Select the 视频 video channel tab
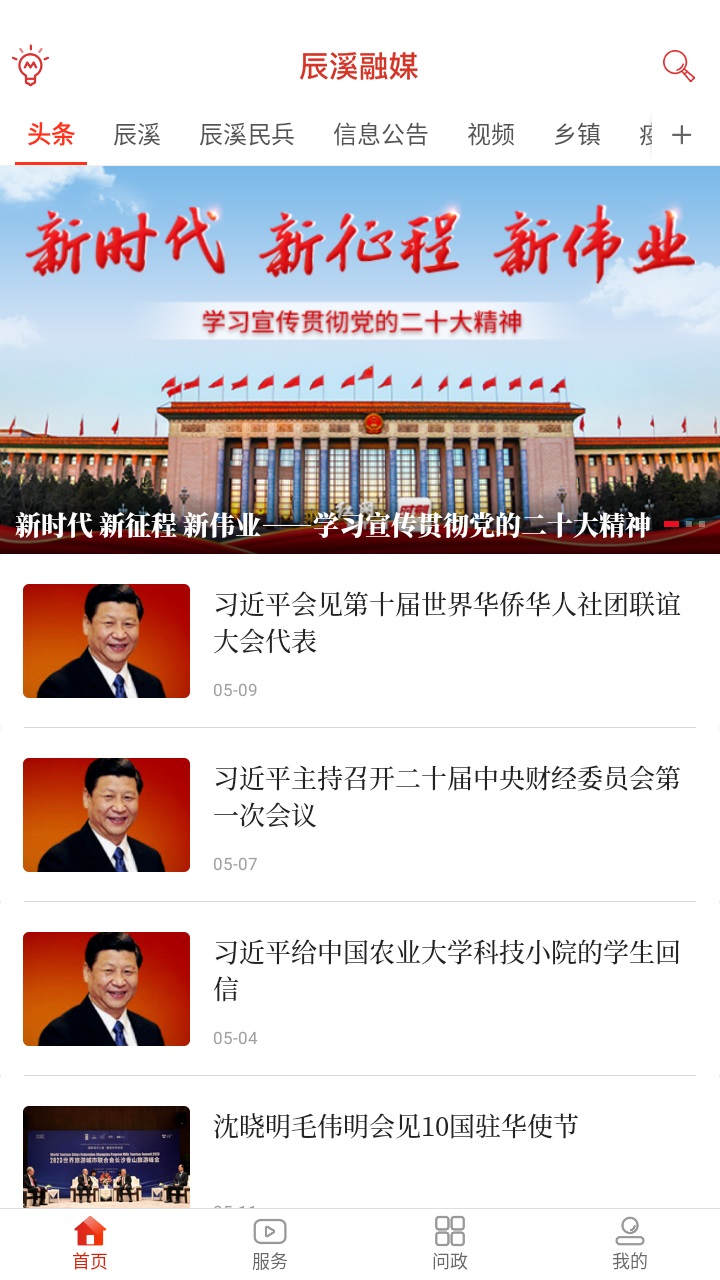 point(489,135)
